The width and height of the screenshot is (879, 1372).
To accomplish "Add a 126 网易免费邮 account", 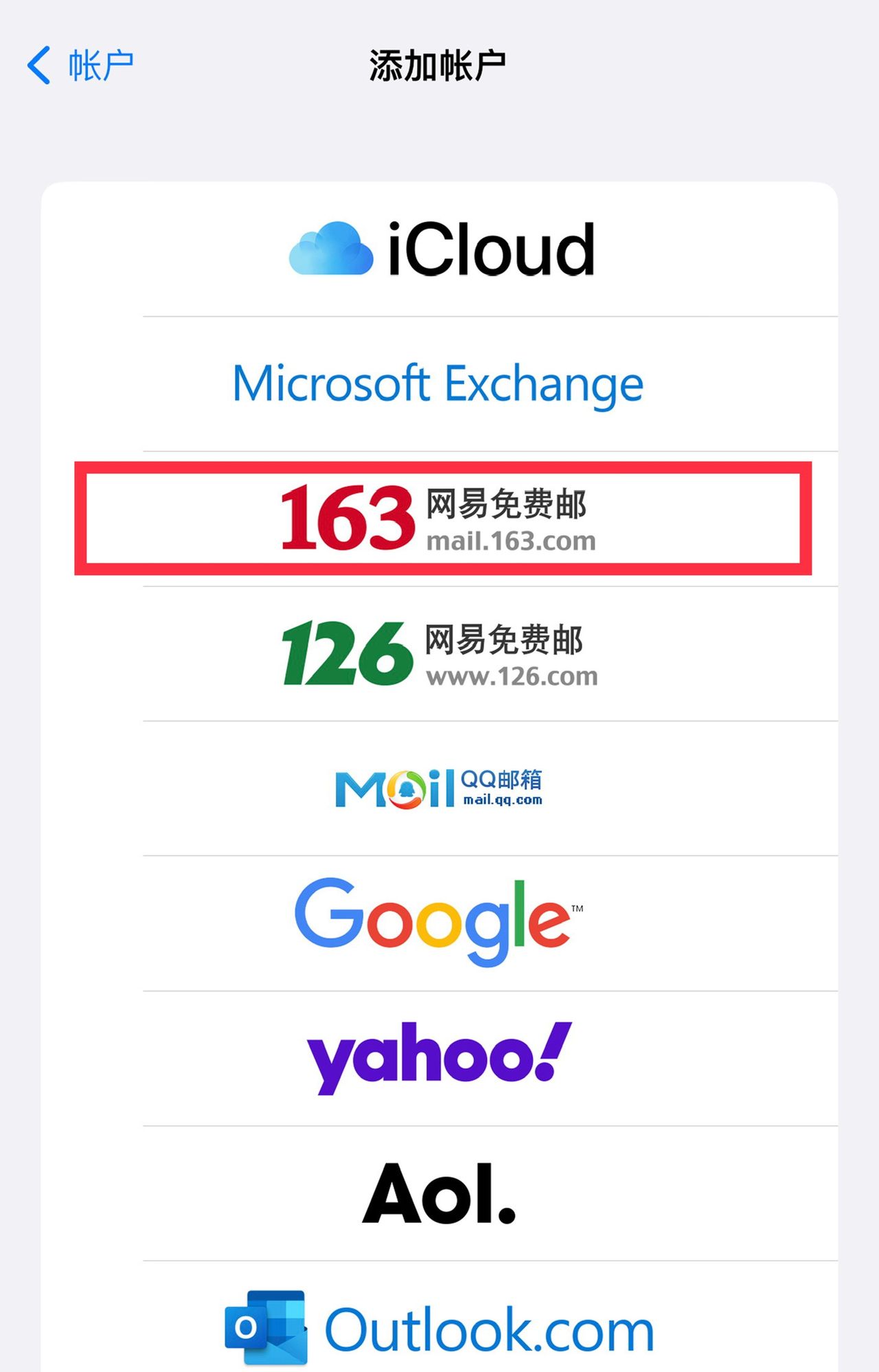I will coord(439,653).
